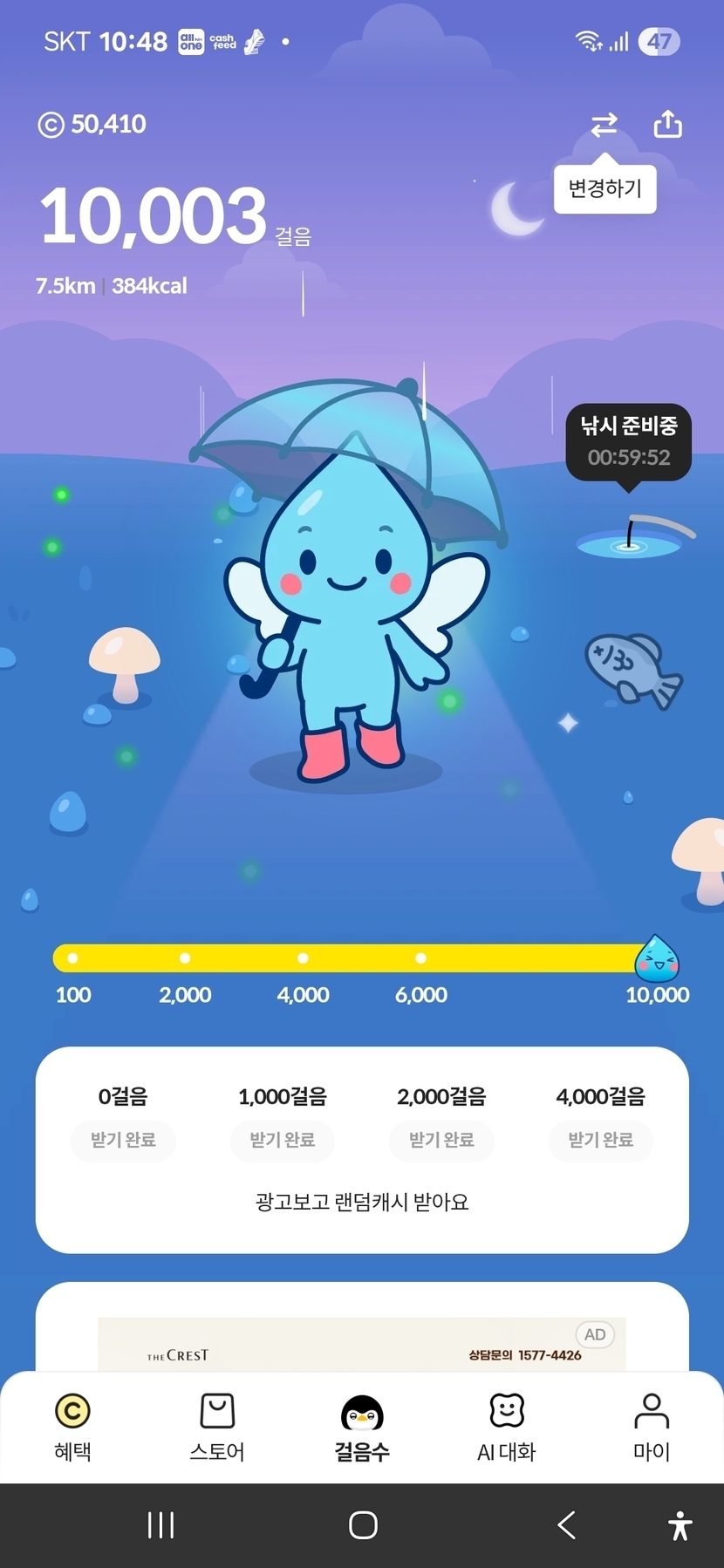Tap the 받기 완료 button under 1,000걸음

(x=282, y=1140)
